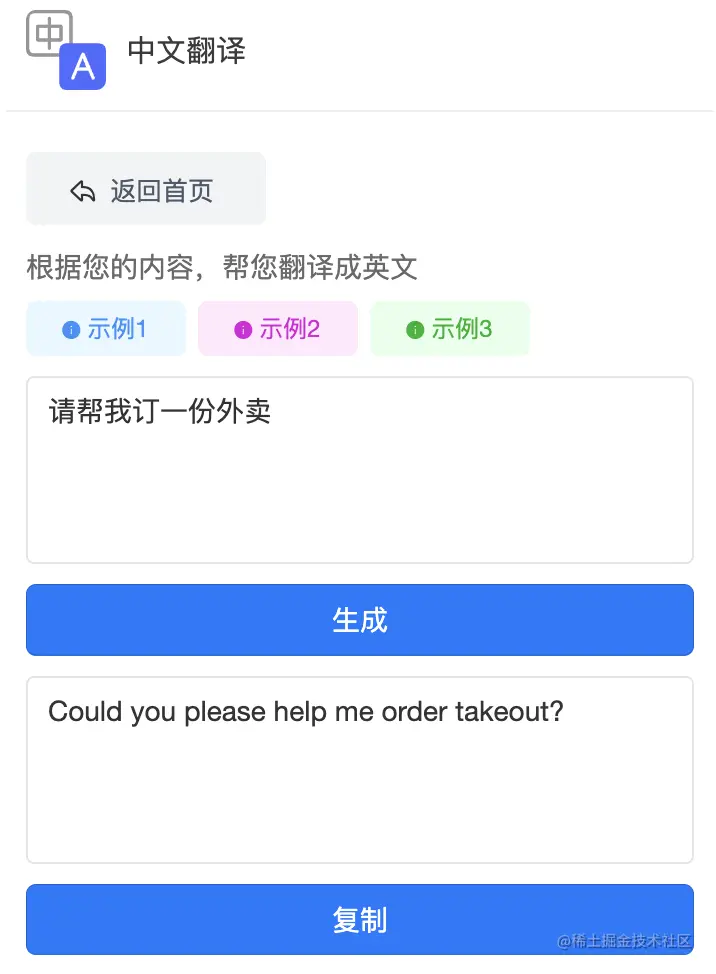The image size is (716, 974).
Task: Copy the translation with 复制
Action: coord(359,919)
